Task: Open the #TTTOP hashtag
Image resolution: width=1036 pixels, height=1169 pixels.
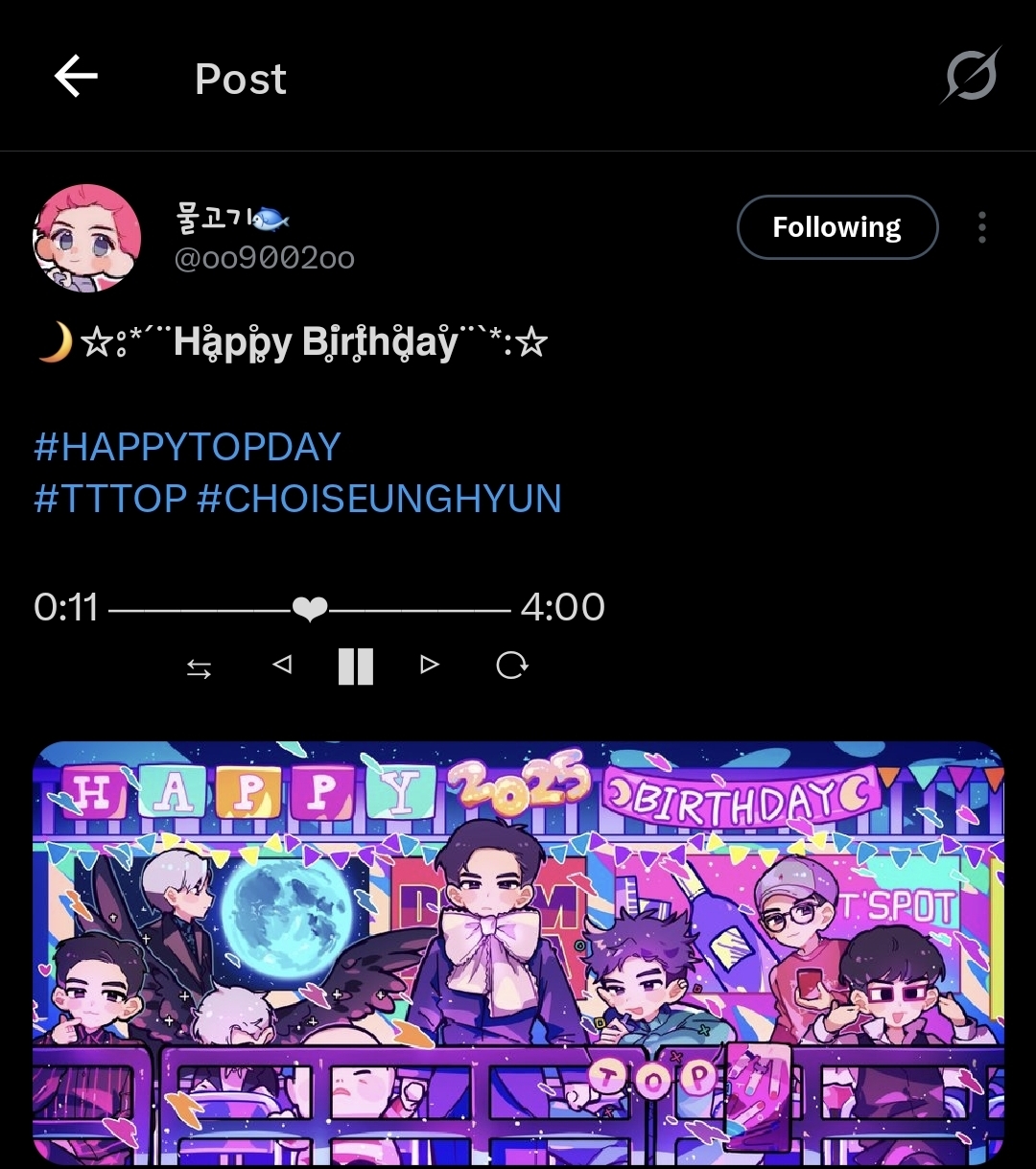Action: pyautogui.click(x=110, y=499)
